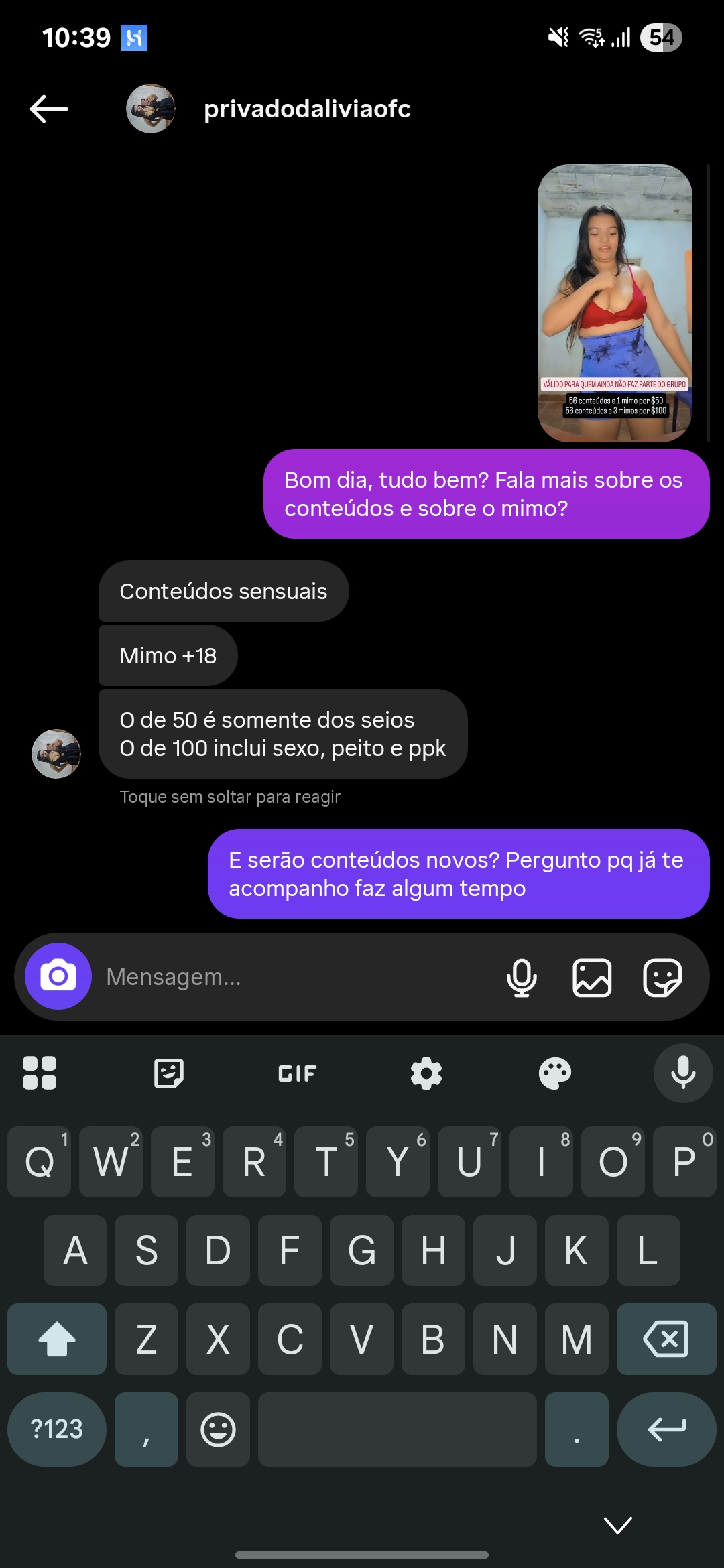The height and width of the screenshot is (1568, 724).
Task: Start keyboard voice typing
Action: 682,1073
